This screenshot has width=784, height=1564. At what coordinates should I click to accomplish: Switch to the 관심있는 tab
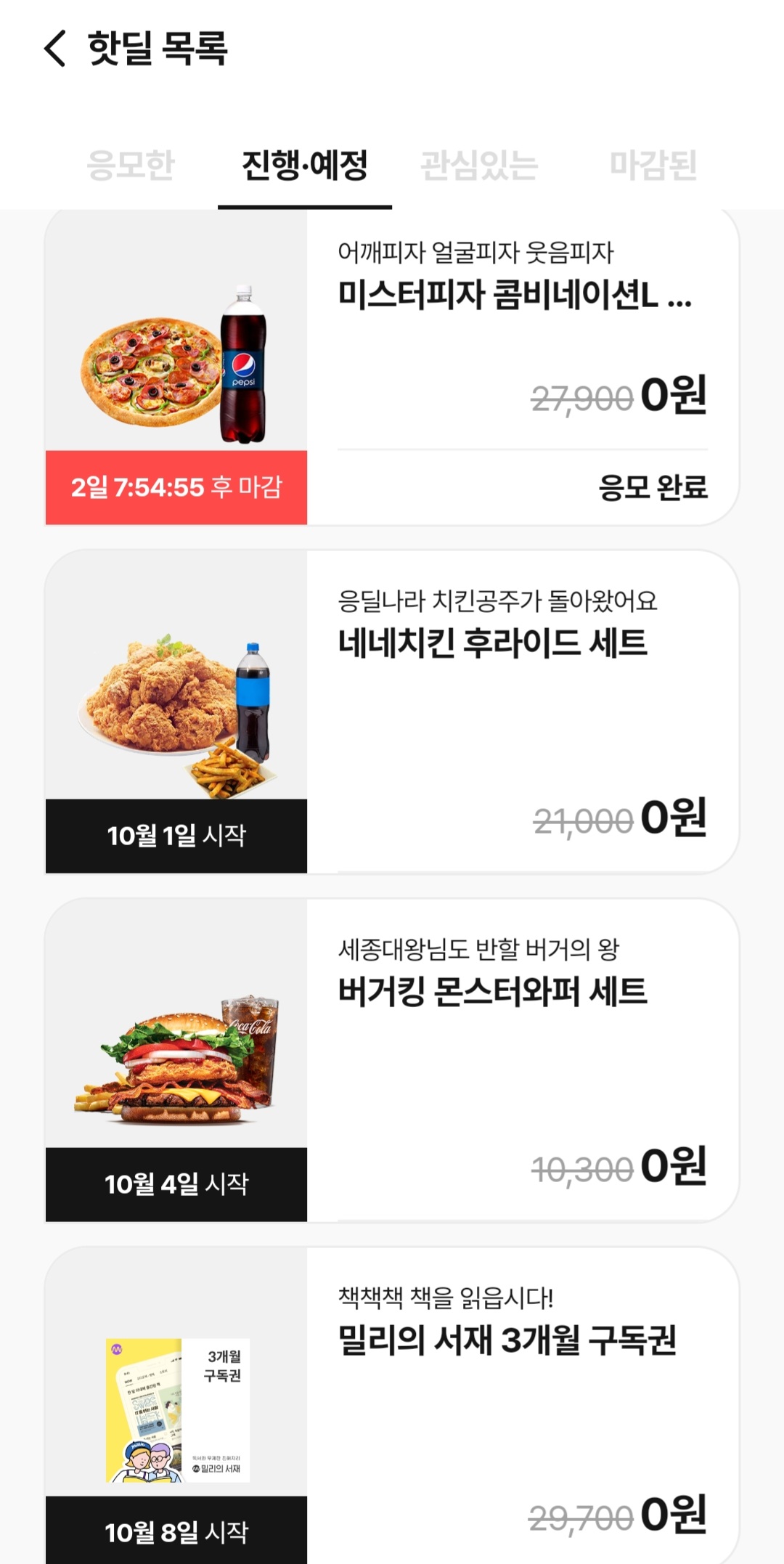click(x=479, y=165)
